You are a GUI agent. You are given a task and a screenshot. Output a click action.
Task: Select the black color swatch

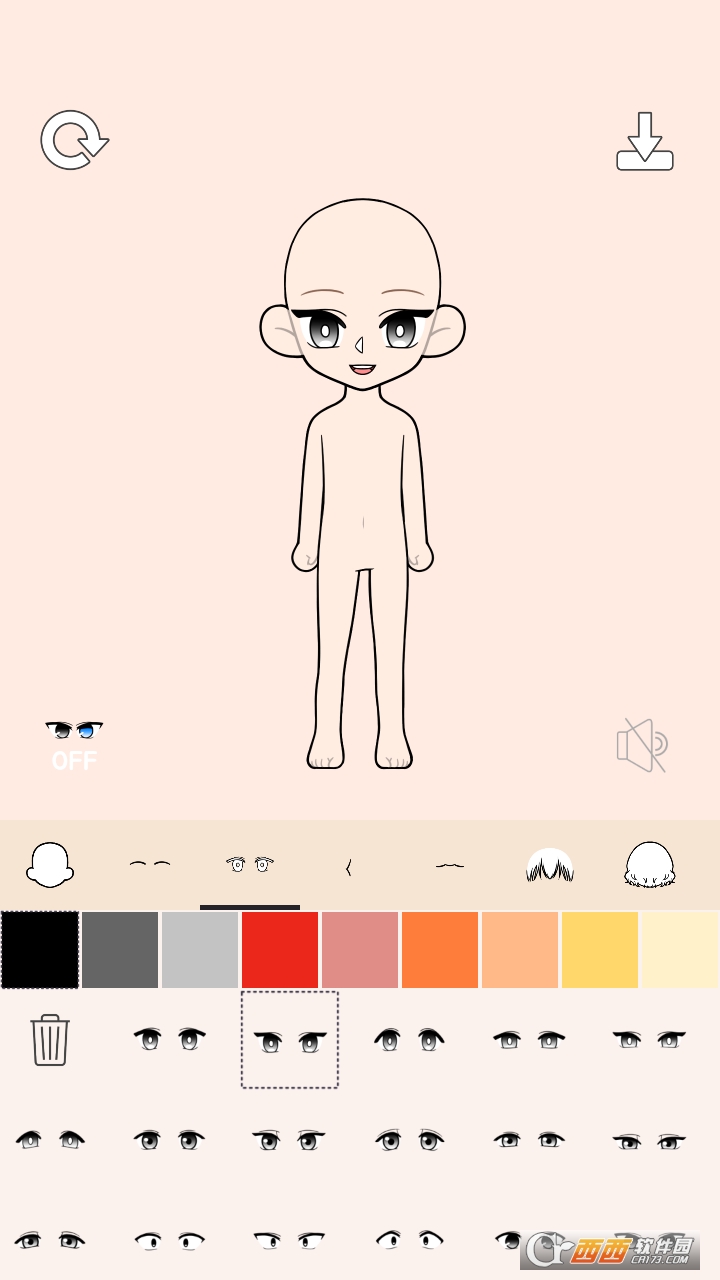40,948
